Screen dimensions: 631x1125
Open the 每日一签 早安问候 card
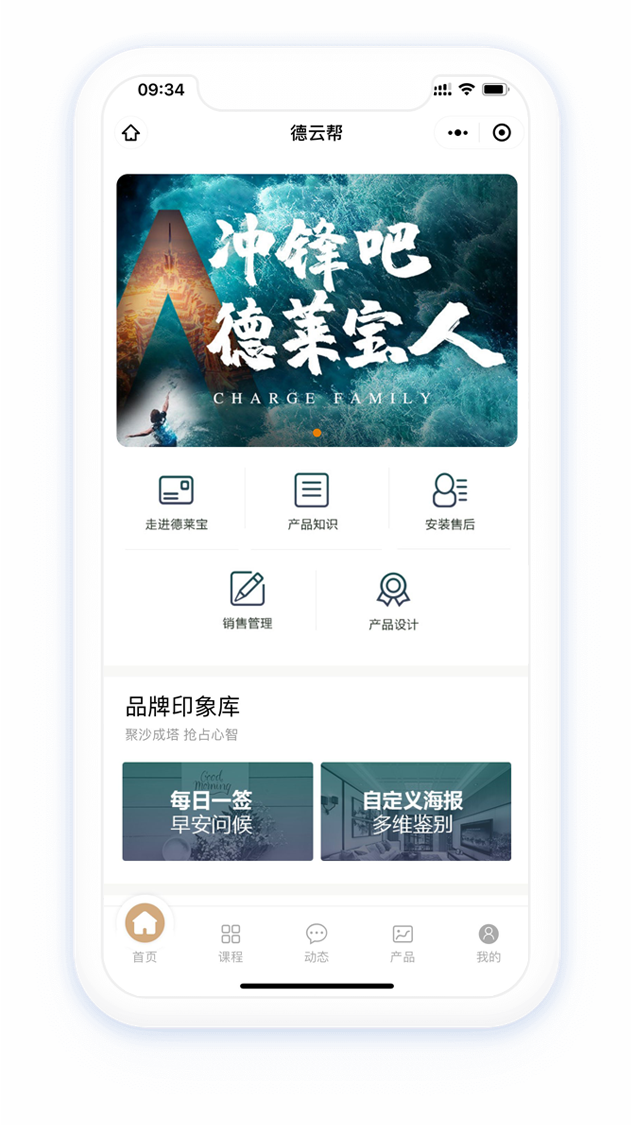point(217,811)
